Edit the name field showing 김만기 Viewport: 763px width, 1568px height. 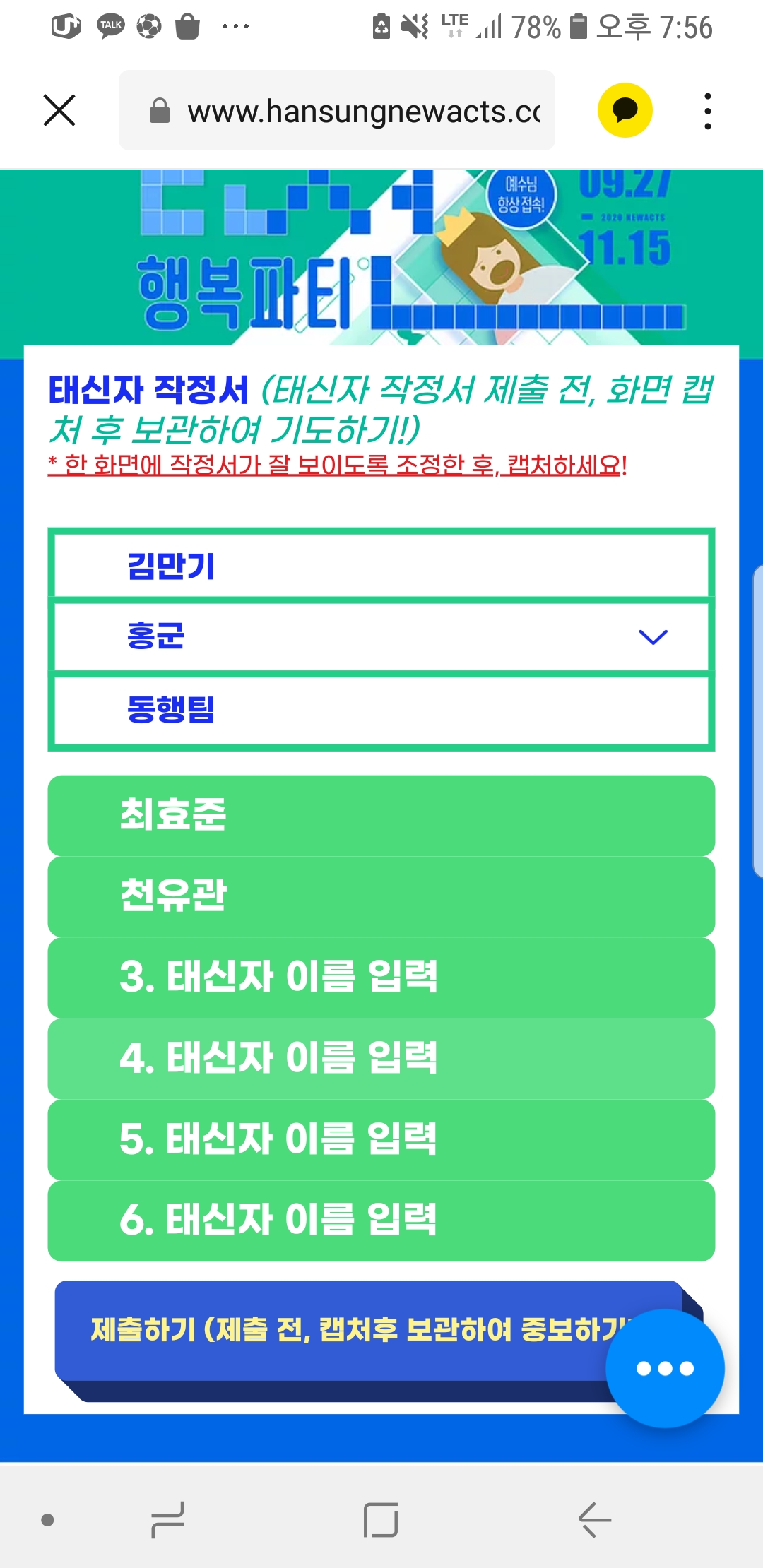[x=381, y=566]
